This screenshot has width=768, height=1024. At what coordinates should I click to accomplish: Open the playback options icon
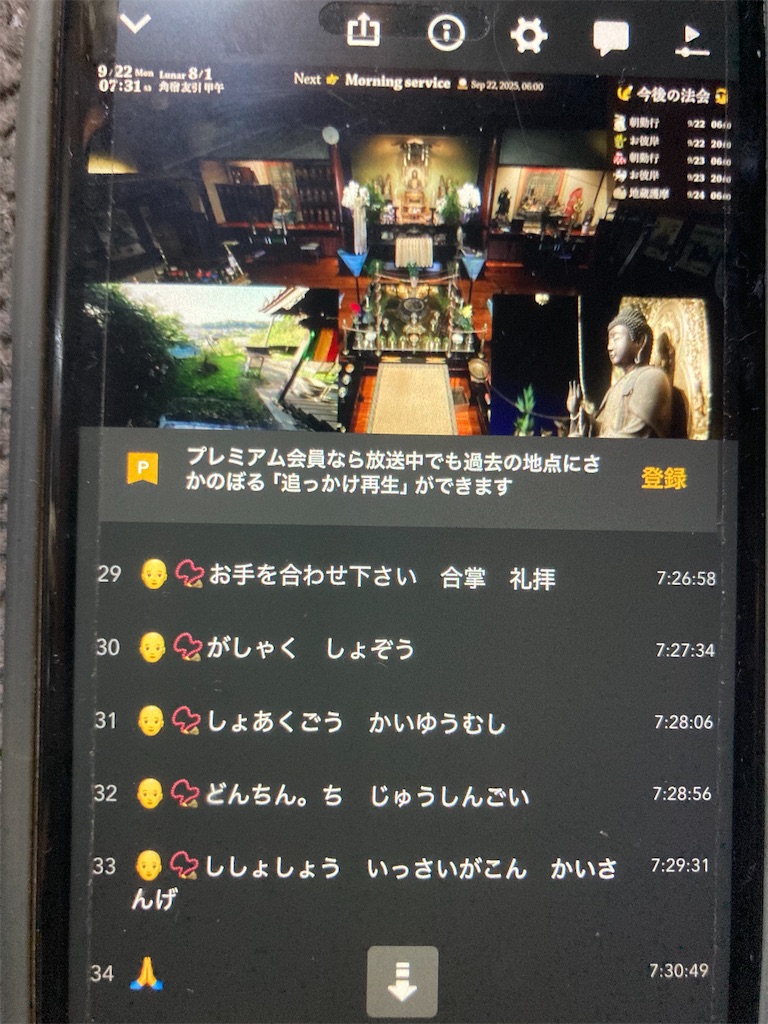click(x=692, y=41)
